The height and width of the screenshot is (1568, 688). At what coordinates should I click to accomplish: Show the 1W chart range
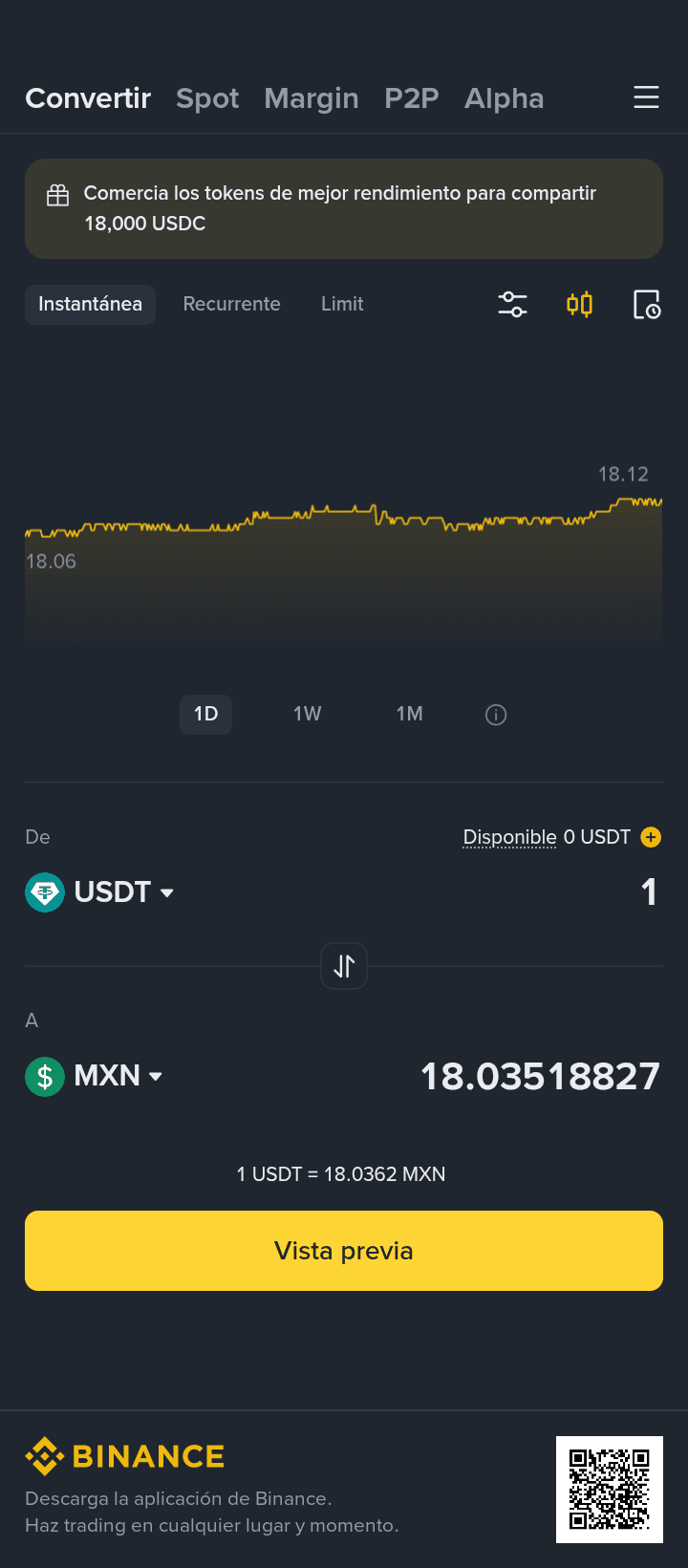point(307,714)
